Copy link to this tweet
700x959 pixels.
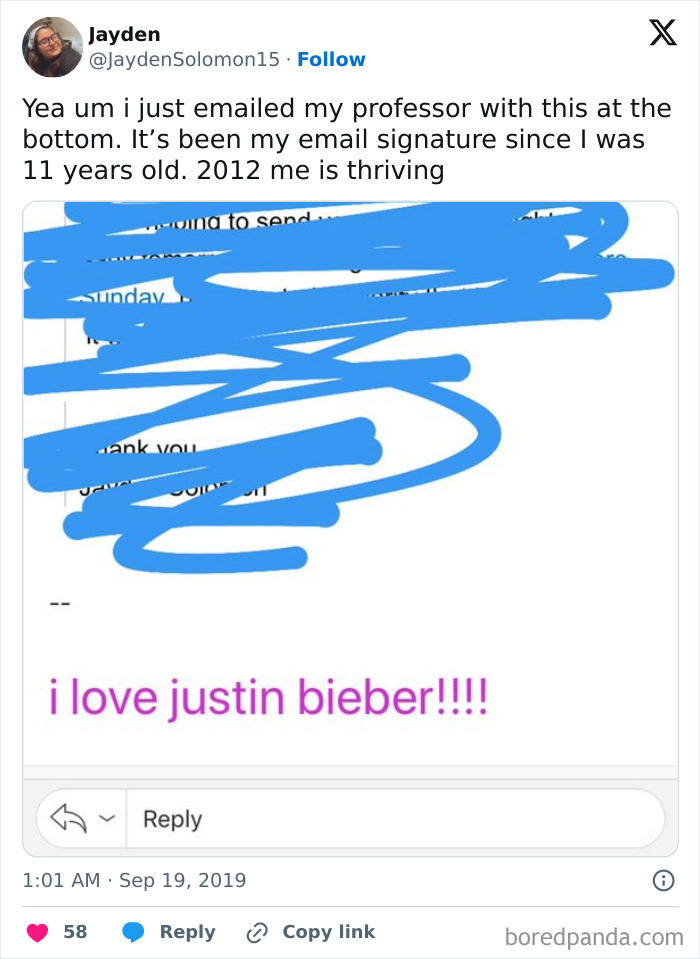[312, 932]
